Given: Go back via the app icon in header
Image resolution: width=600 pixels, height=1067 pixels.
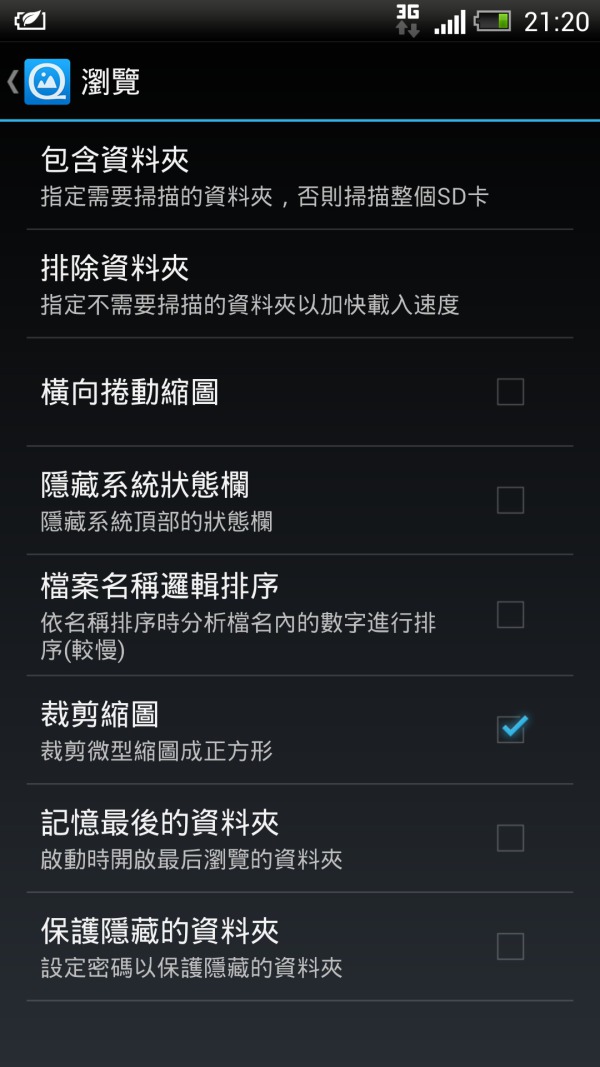Looking at the screenshot, I should (x=46, y=82).
